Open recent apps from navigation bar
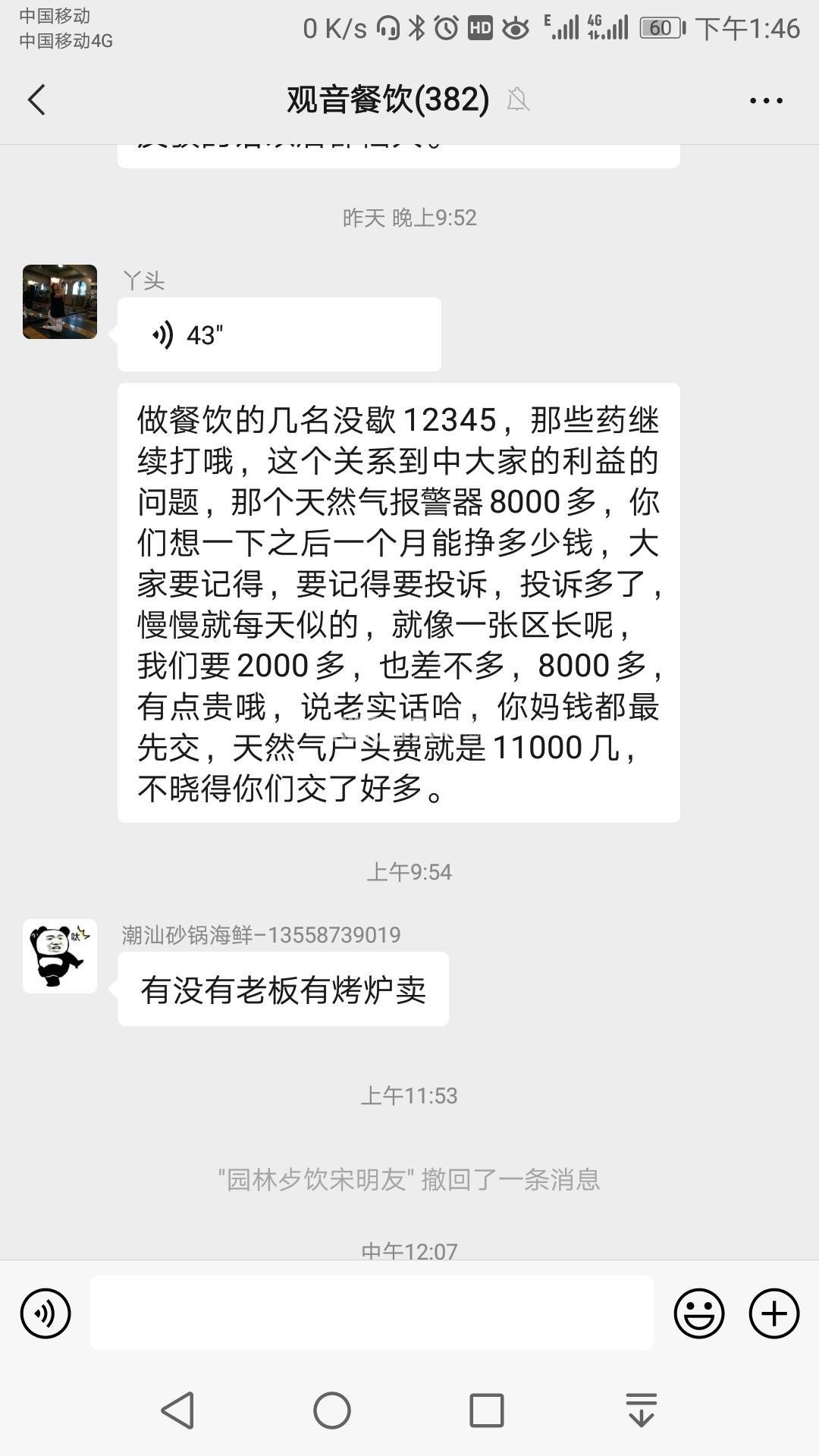This screenshot has width=819, height=1456. pyautogui.click(x=487, y=1410)
